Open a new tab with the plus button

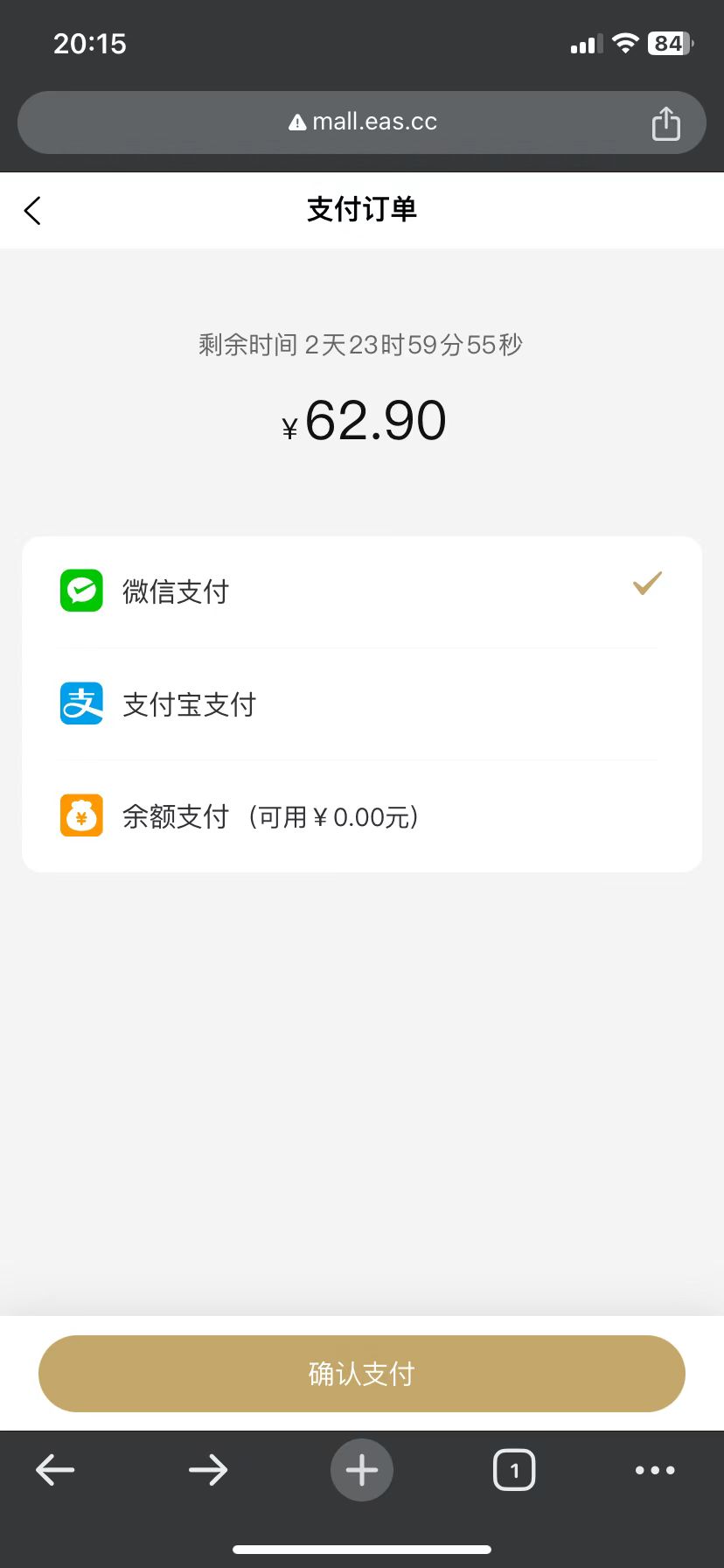(x=362, y=1470)
